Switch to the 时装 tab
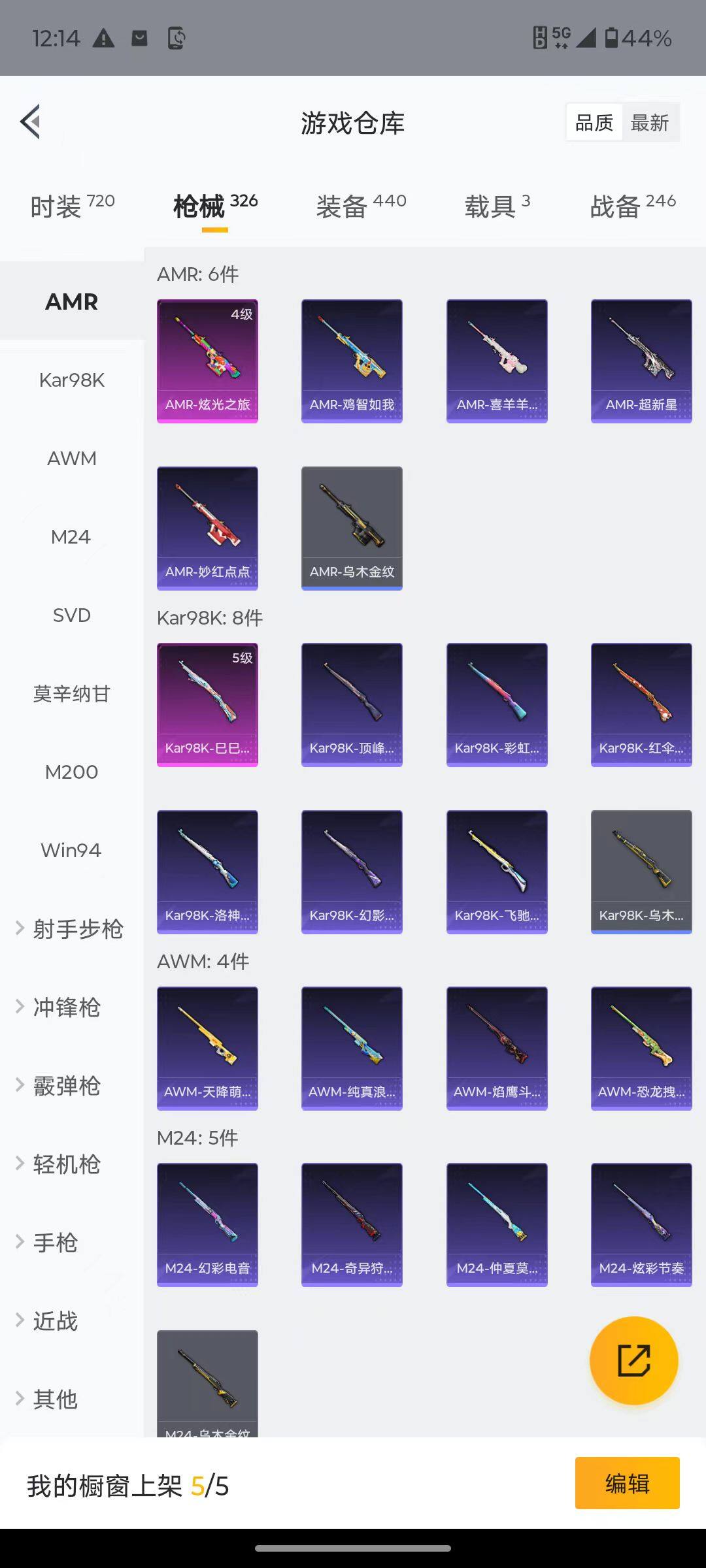This screenshot has width=706, height=1568. 72,206
